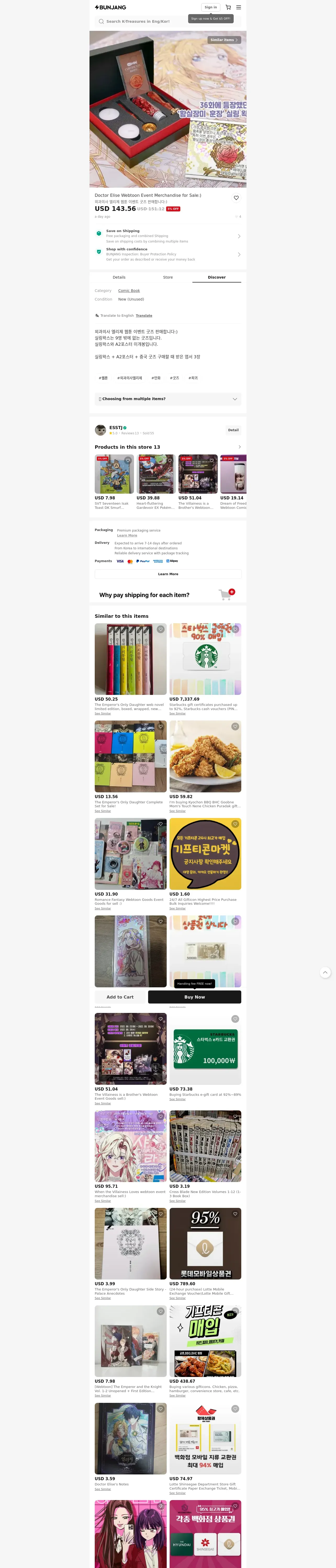The image size is (336, 1568).
Task: Expand Choosing from multiple items
Action: [168, 399]
